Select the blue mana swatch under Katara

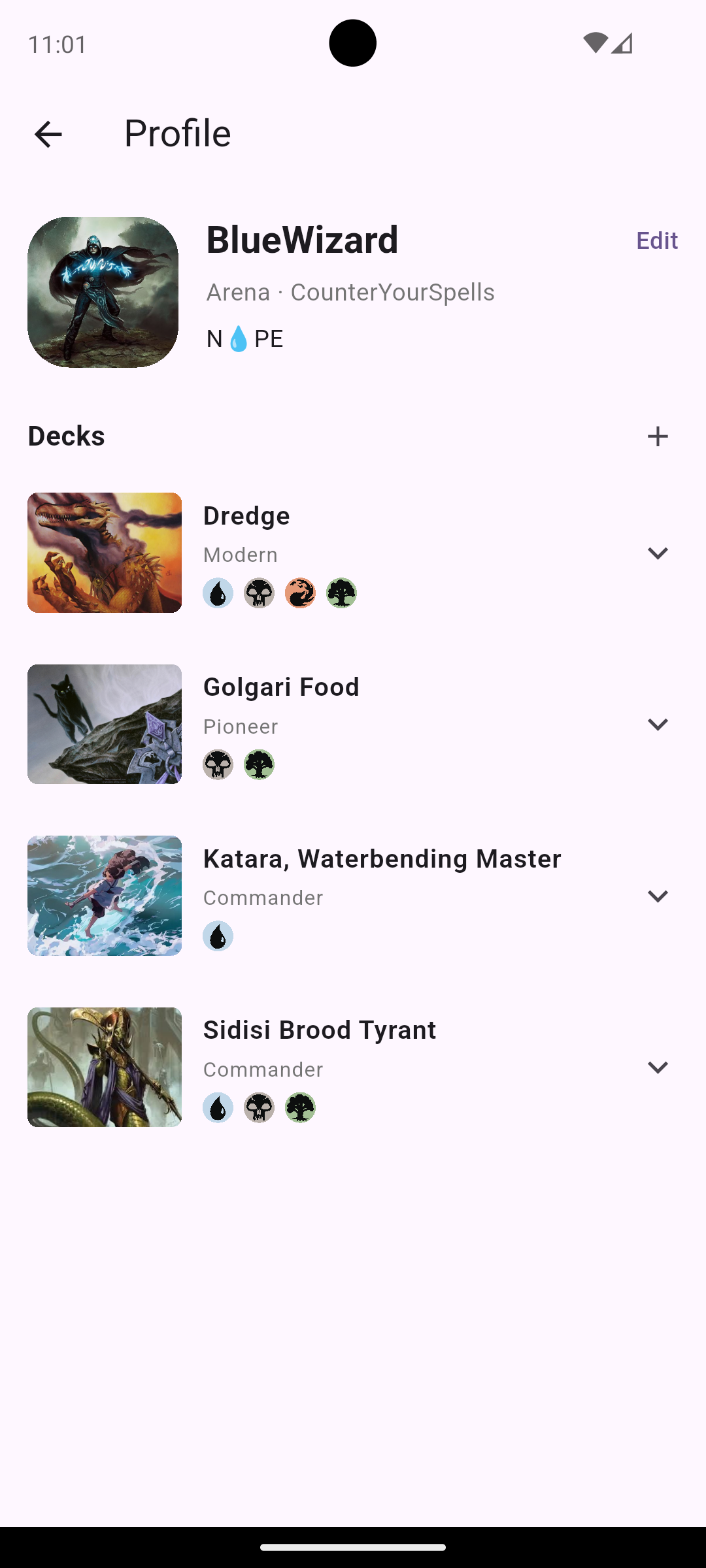218,936
